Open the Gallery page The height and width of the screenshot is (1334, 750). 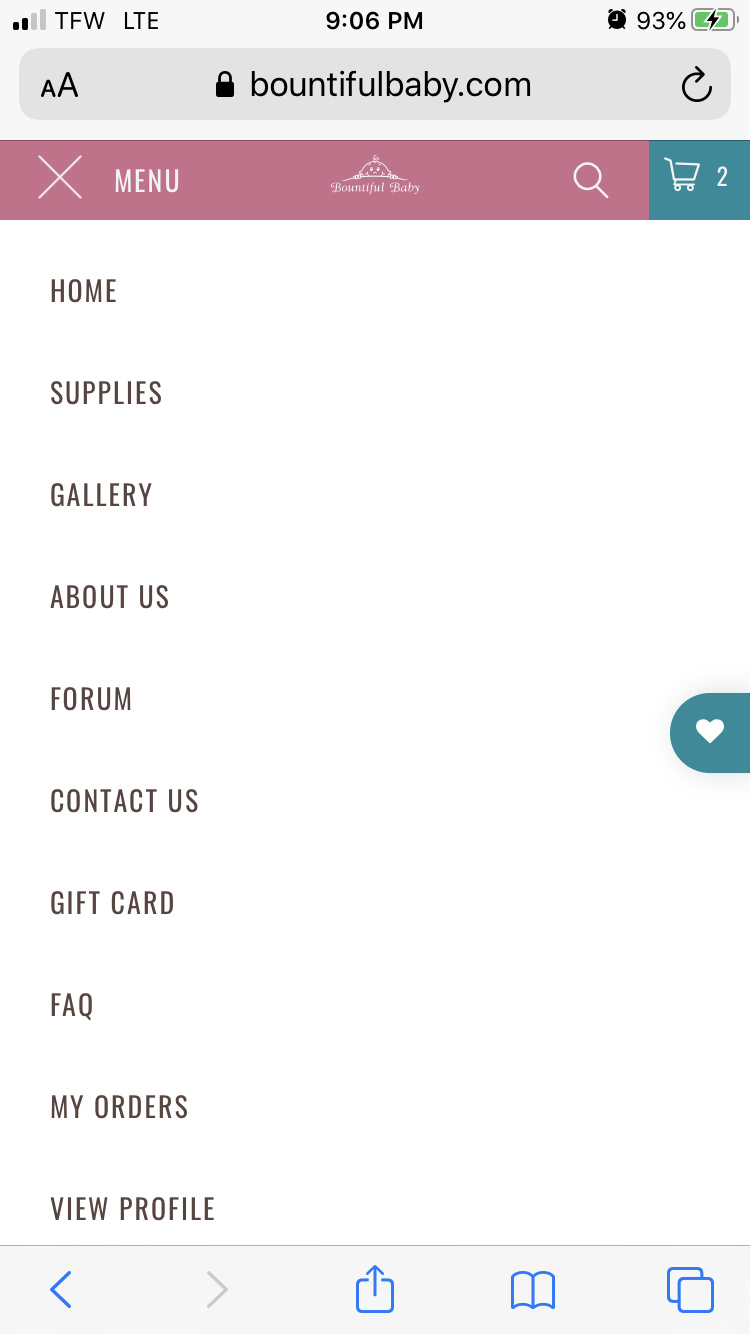pyautogui.click(x=101, y=495)
